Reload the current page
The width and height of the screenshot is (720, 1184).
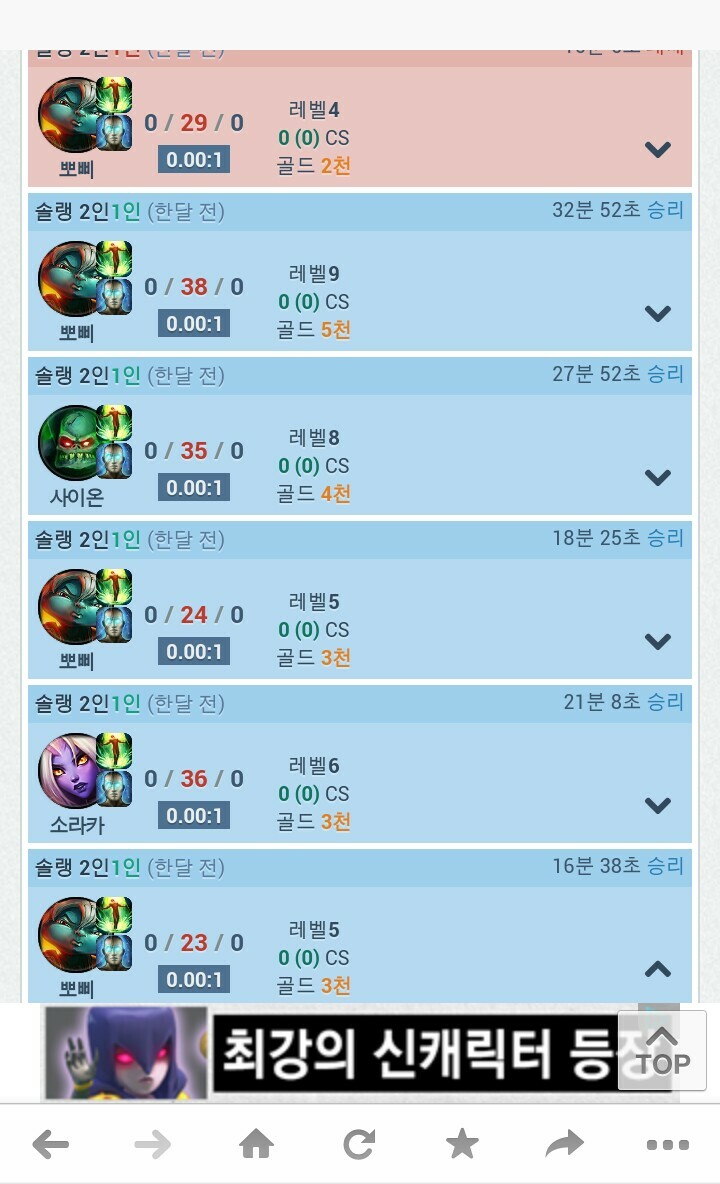359,1144
